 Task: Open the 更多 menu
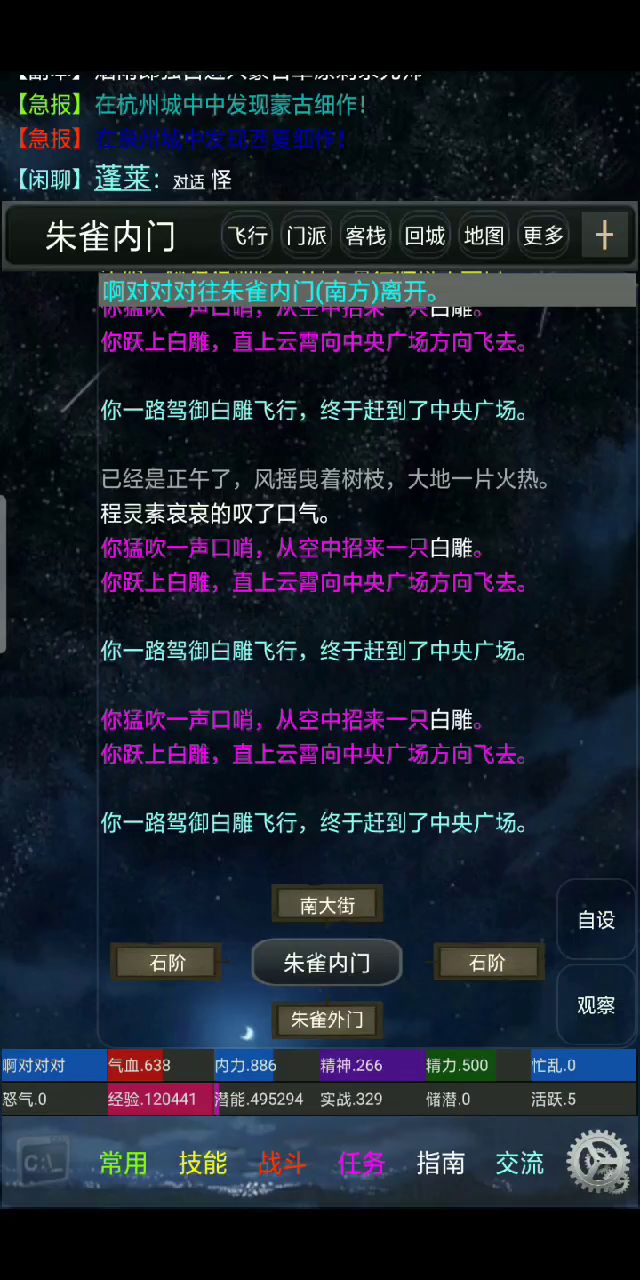tap(543, 236)
